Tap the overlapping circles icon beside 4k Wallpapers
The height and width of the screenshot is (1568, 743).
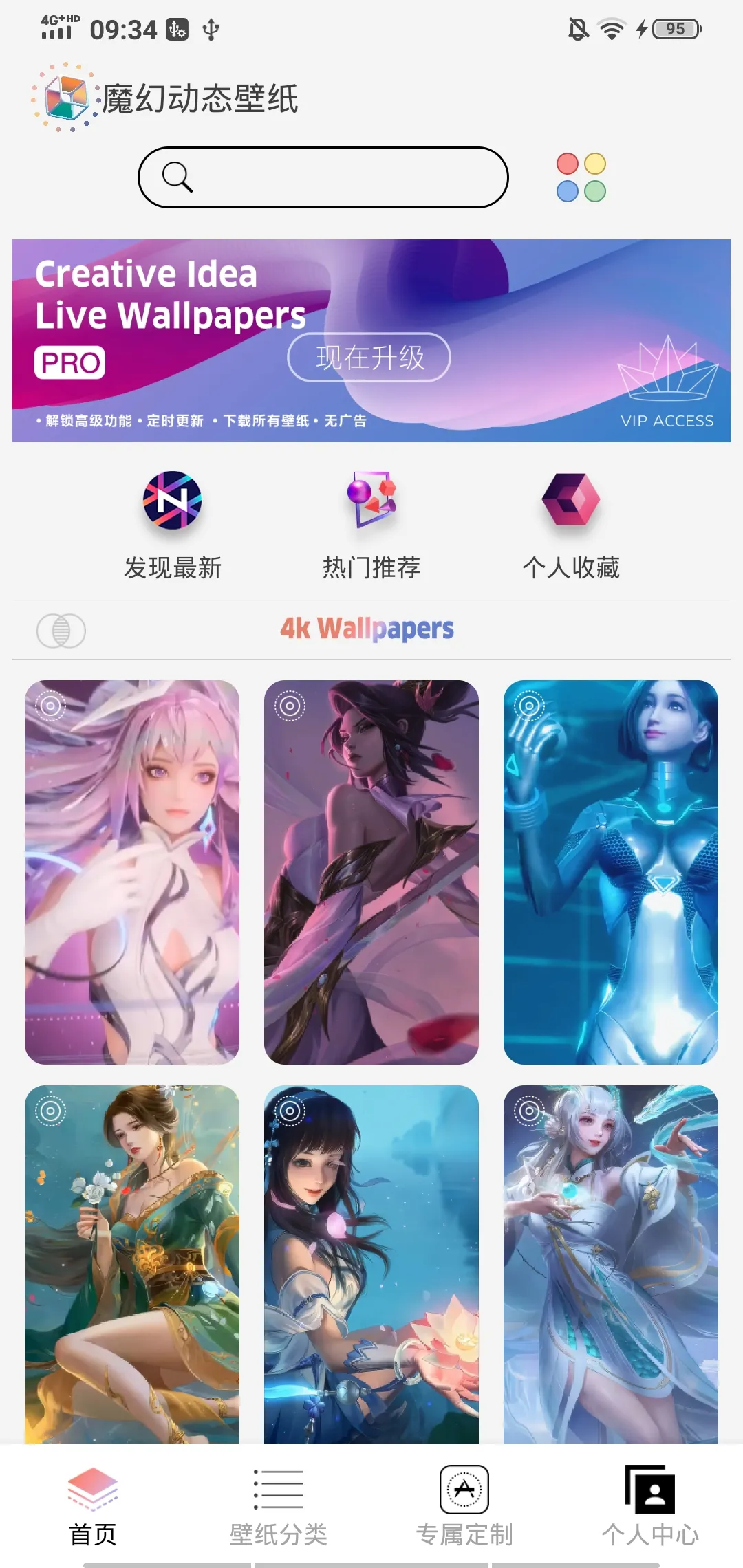[x=61, y=631]
